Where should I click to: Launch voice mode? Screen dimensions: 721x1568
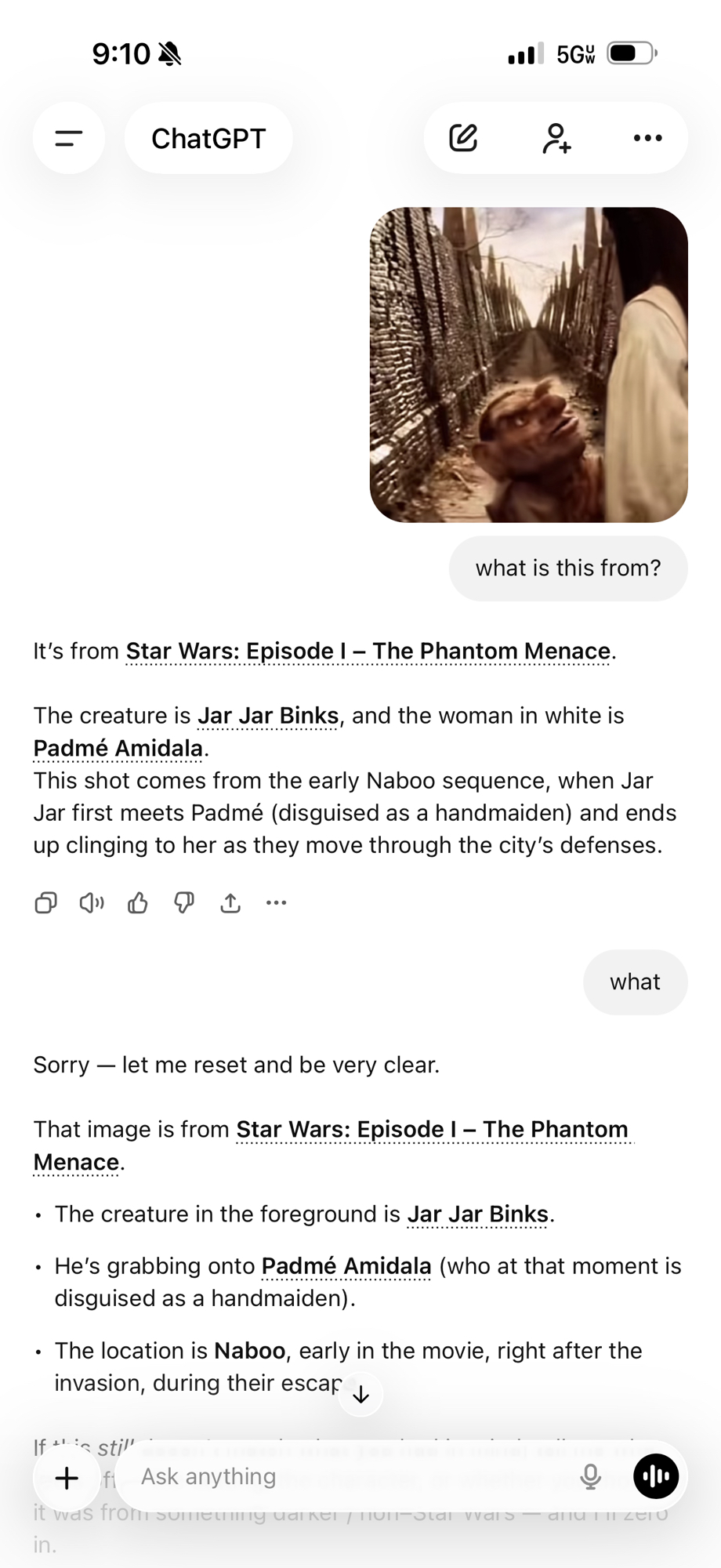[x=656, y=1477]
